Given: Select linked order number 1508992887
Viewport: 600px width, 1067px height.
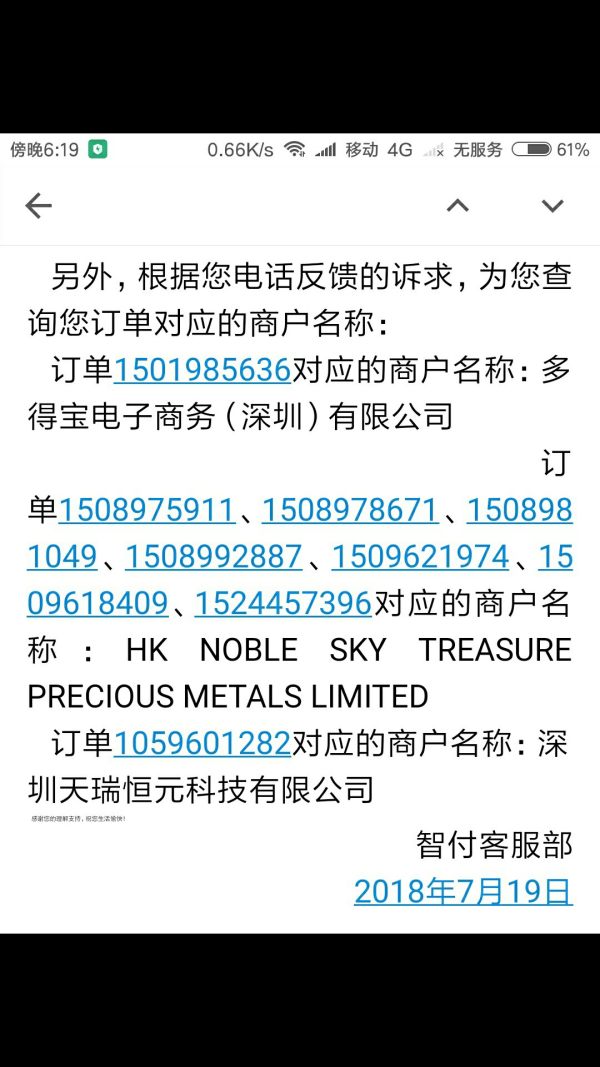Looking at the screenshot, I should pyautogui.click(x=213, y=556).
